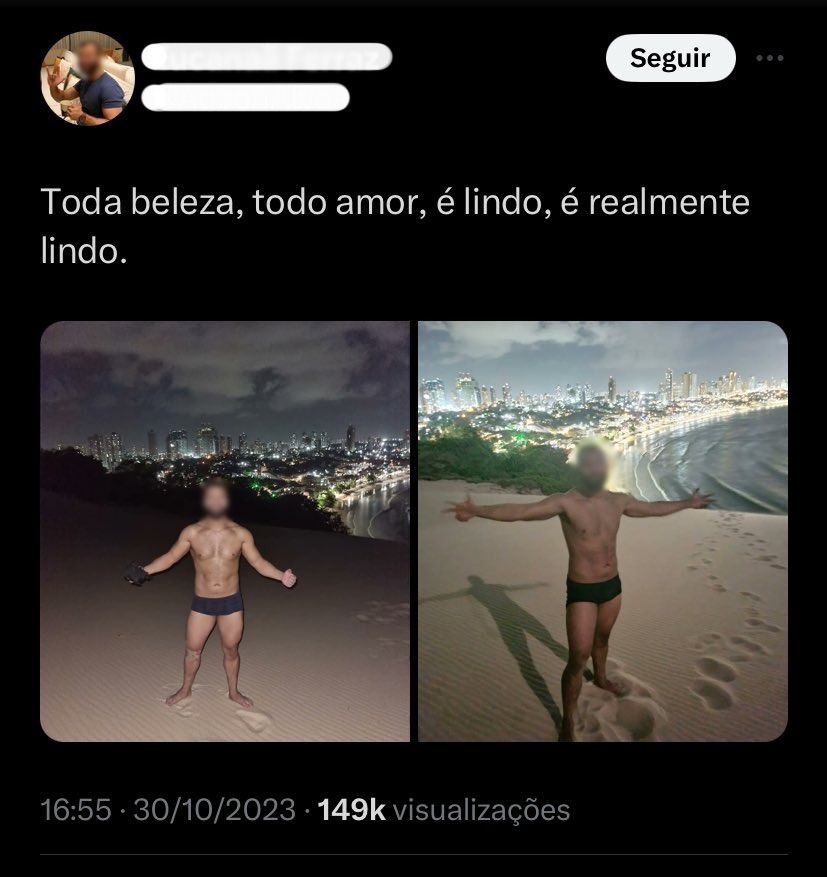
Task: Open the author's display name
Action: click(x=265, y=57)
